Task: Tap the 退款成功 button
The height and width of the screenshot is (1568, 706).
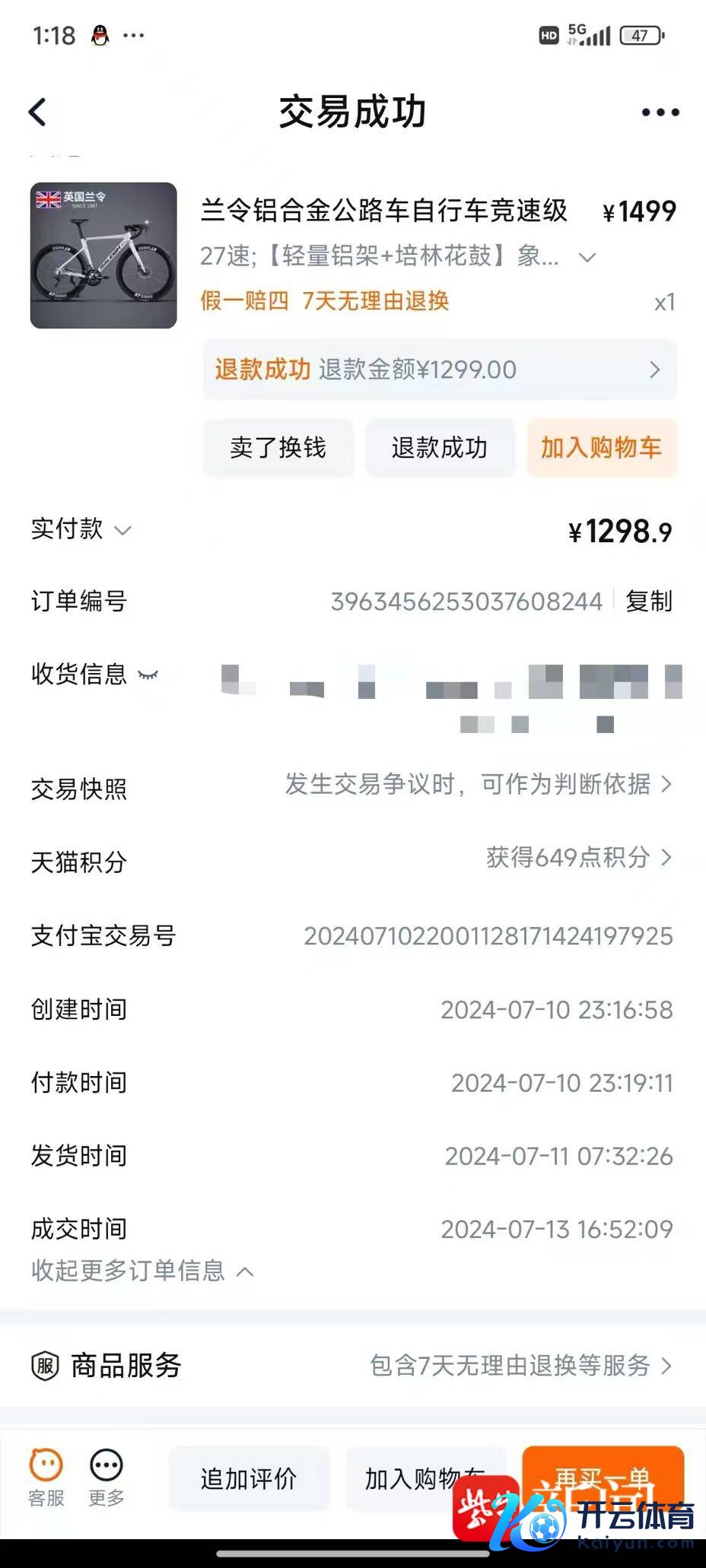Action: click(440, 448)
